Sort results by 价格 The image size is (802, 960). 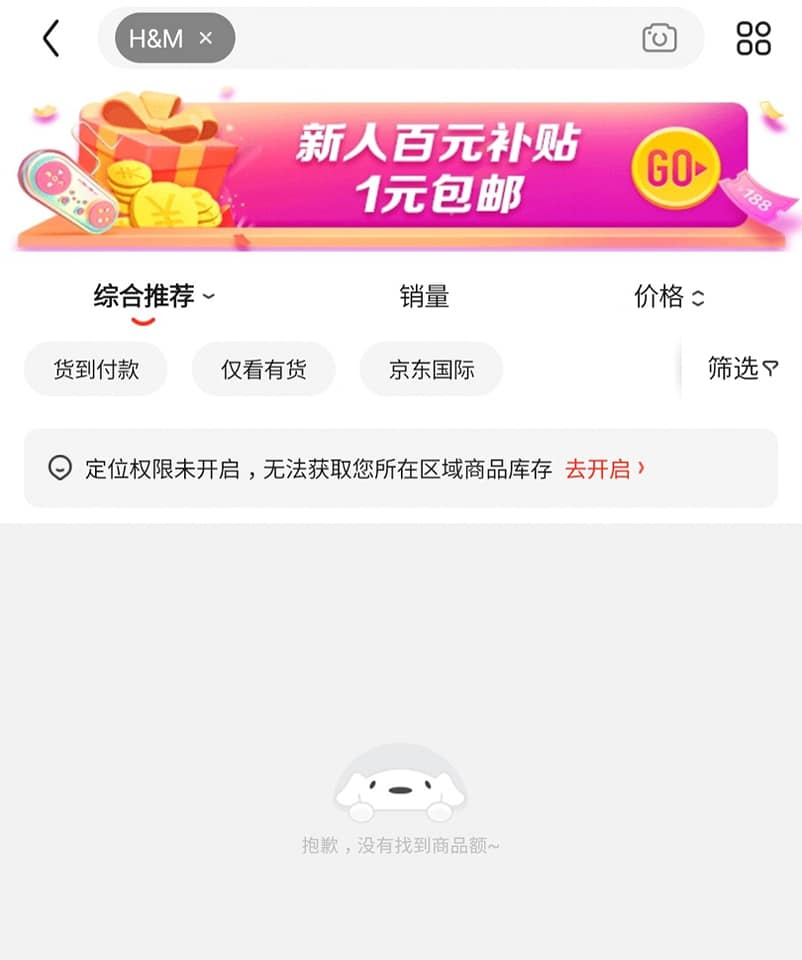668,297
